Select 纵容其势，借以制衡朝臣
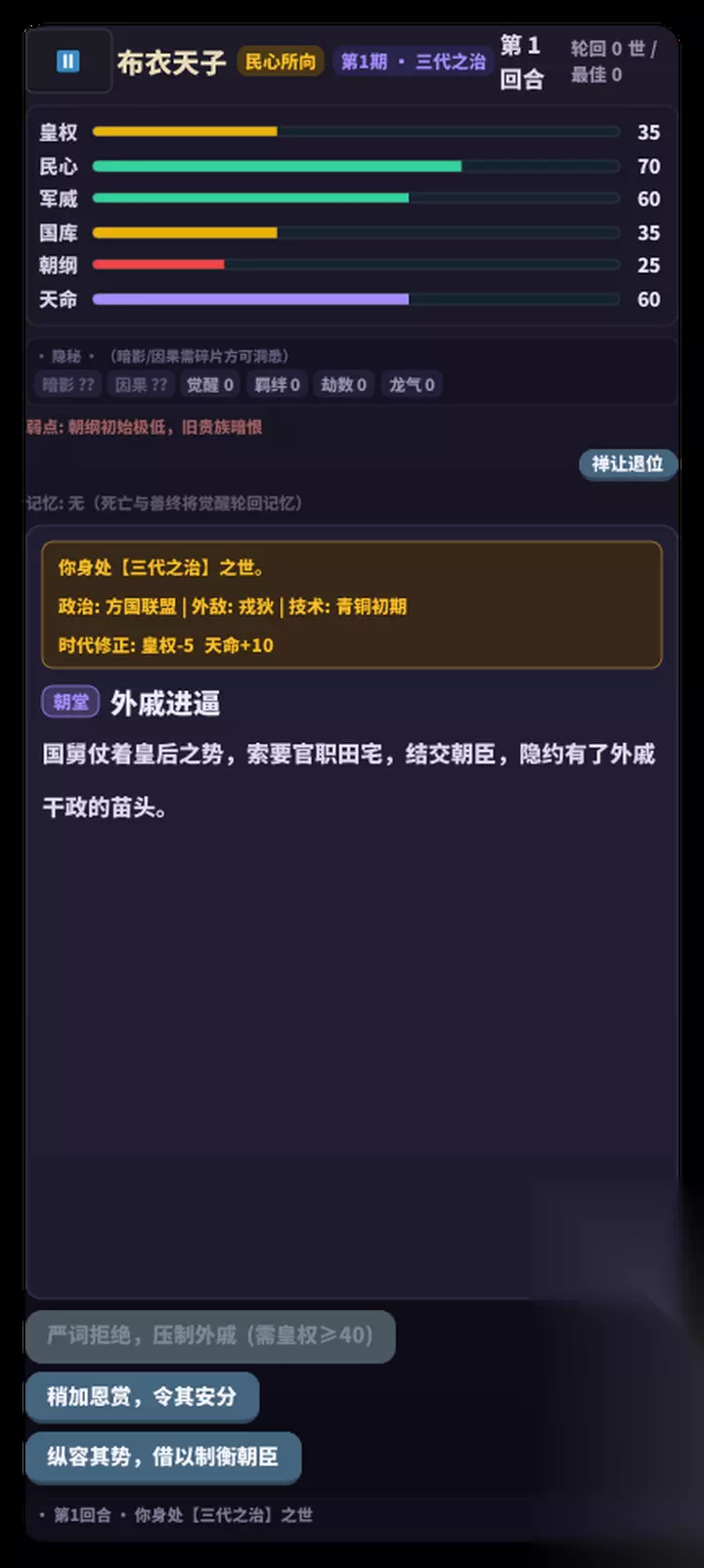 tap(162, 1457)
